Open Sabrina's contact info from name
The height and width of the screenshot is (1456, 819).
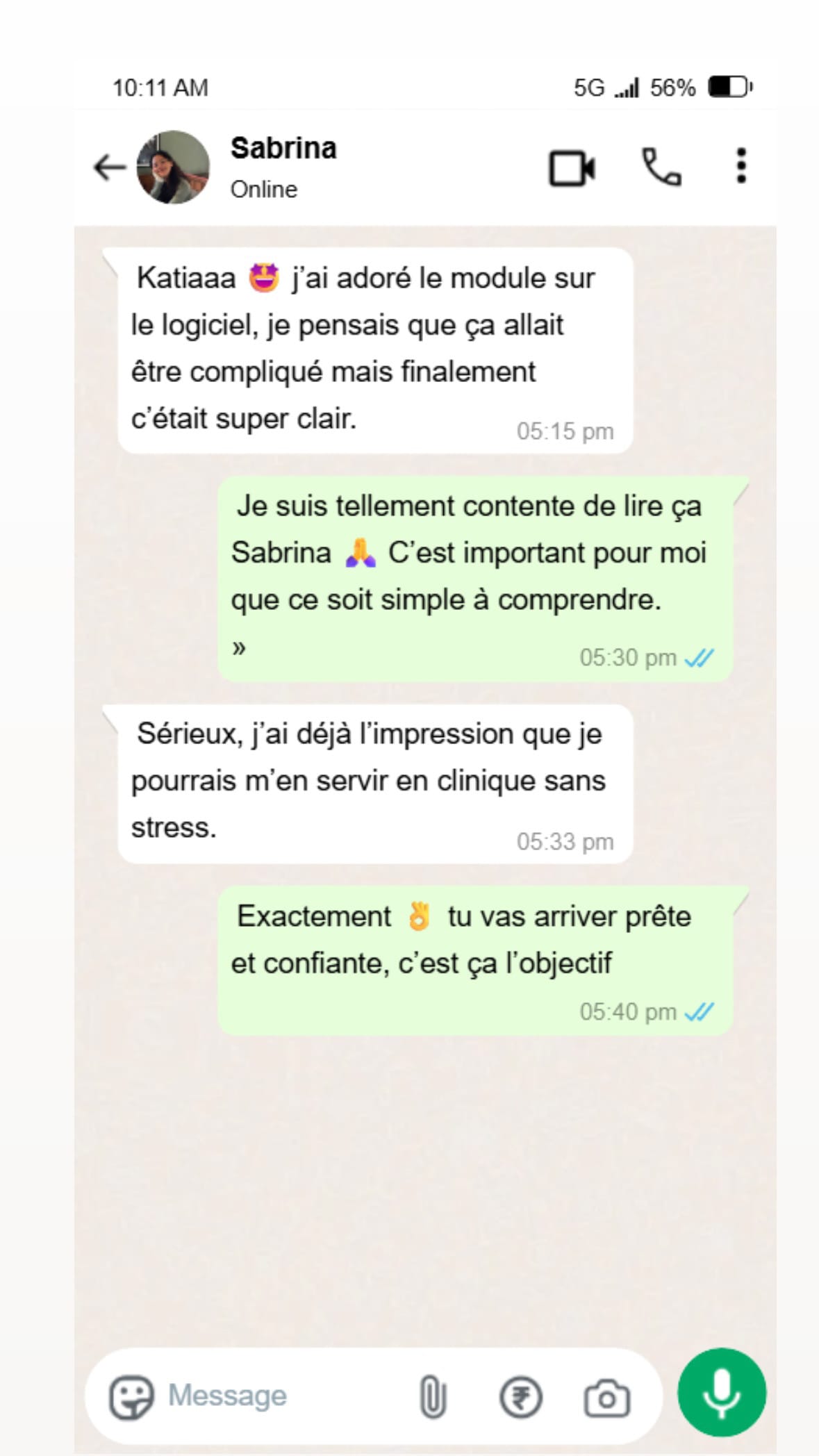[x=283, y=149]
